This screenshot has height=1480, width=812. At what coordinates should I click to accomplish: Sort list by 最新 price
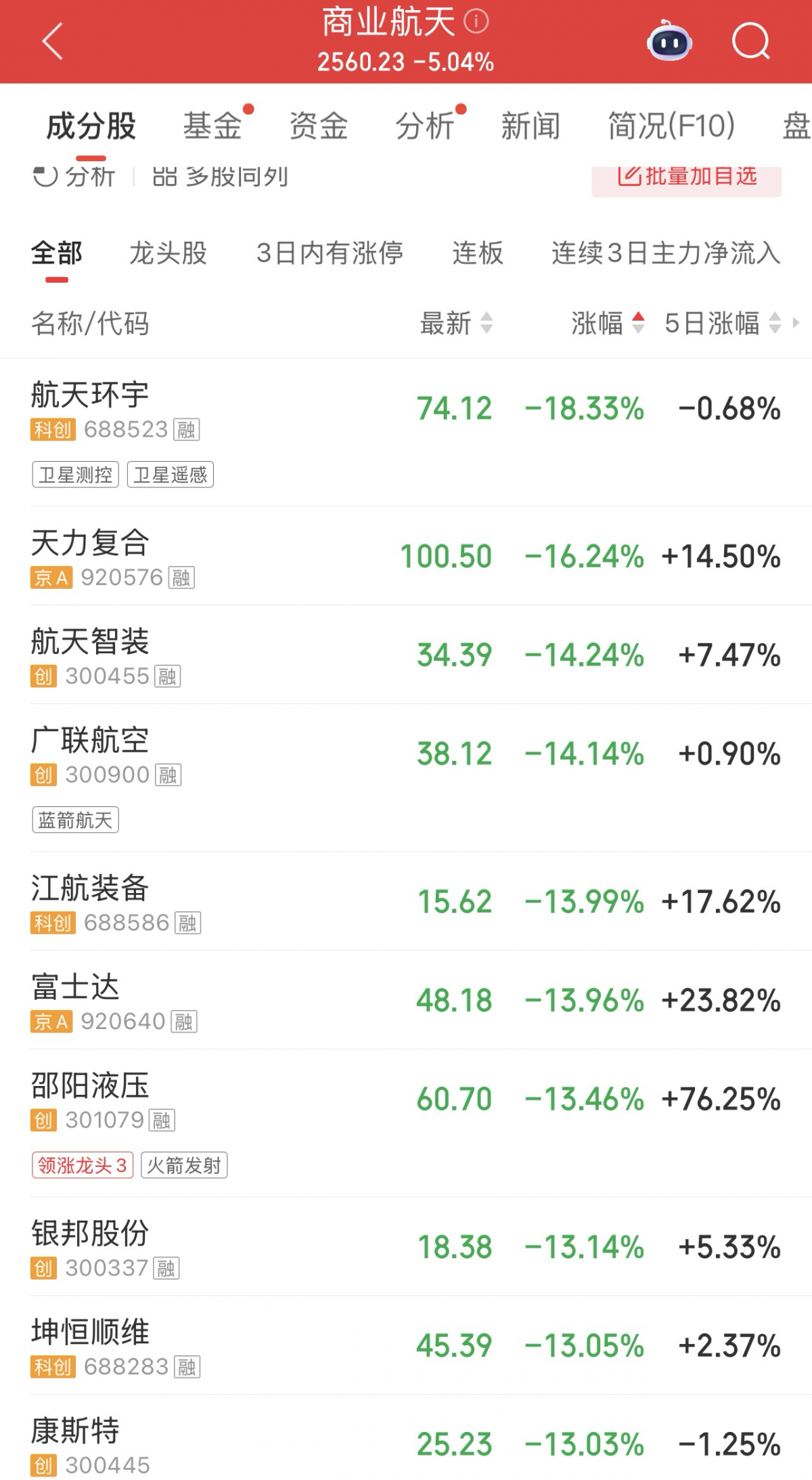click(x=455, y=323)
